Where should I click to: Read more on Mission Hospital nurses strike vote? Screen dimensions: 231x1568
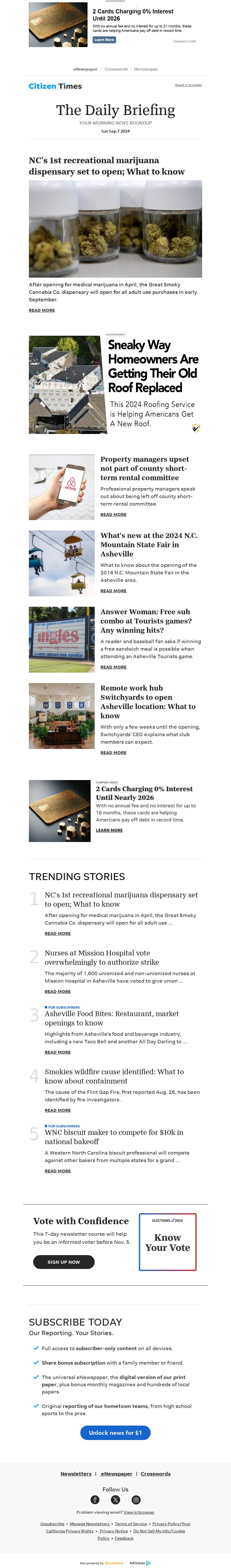click(58, 992)
